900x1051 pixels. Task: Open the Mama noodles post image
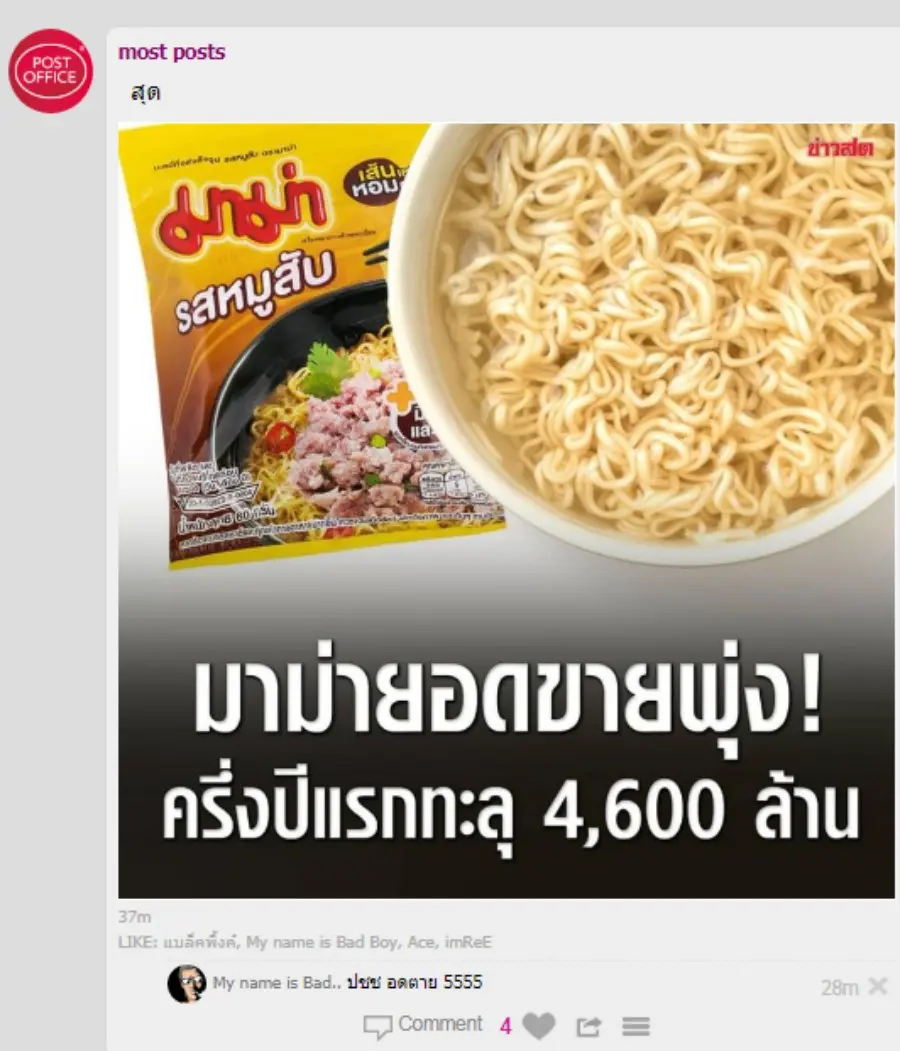(506, 510)
